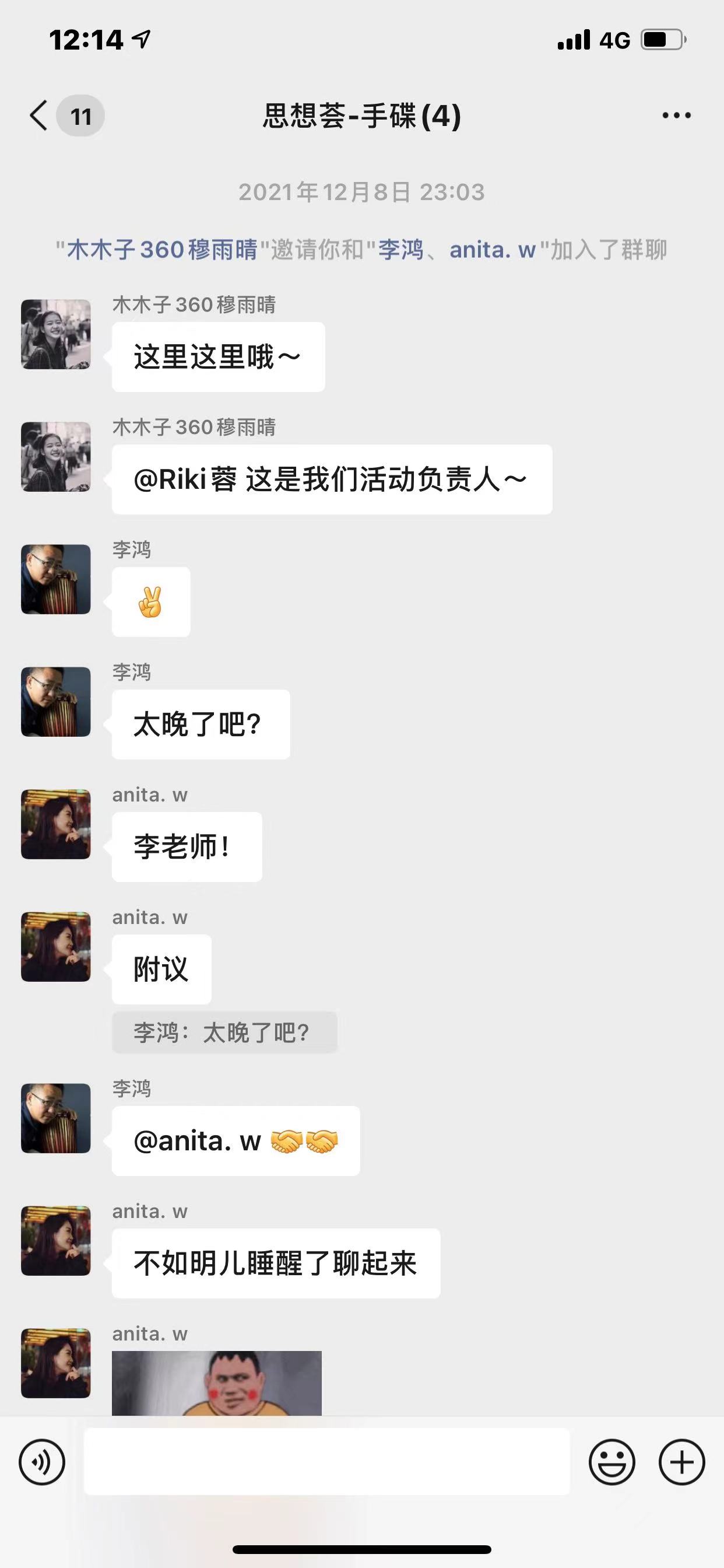Open 李鸿's profile from the invite notice
Screen dimensions: 724x1568
400,250
